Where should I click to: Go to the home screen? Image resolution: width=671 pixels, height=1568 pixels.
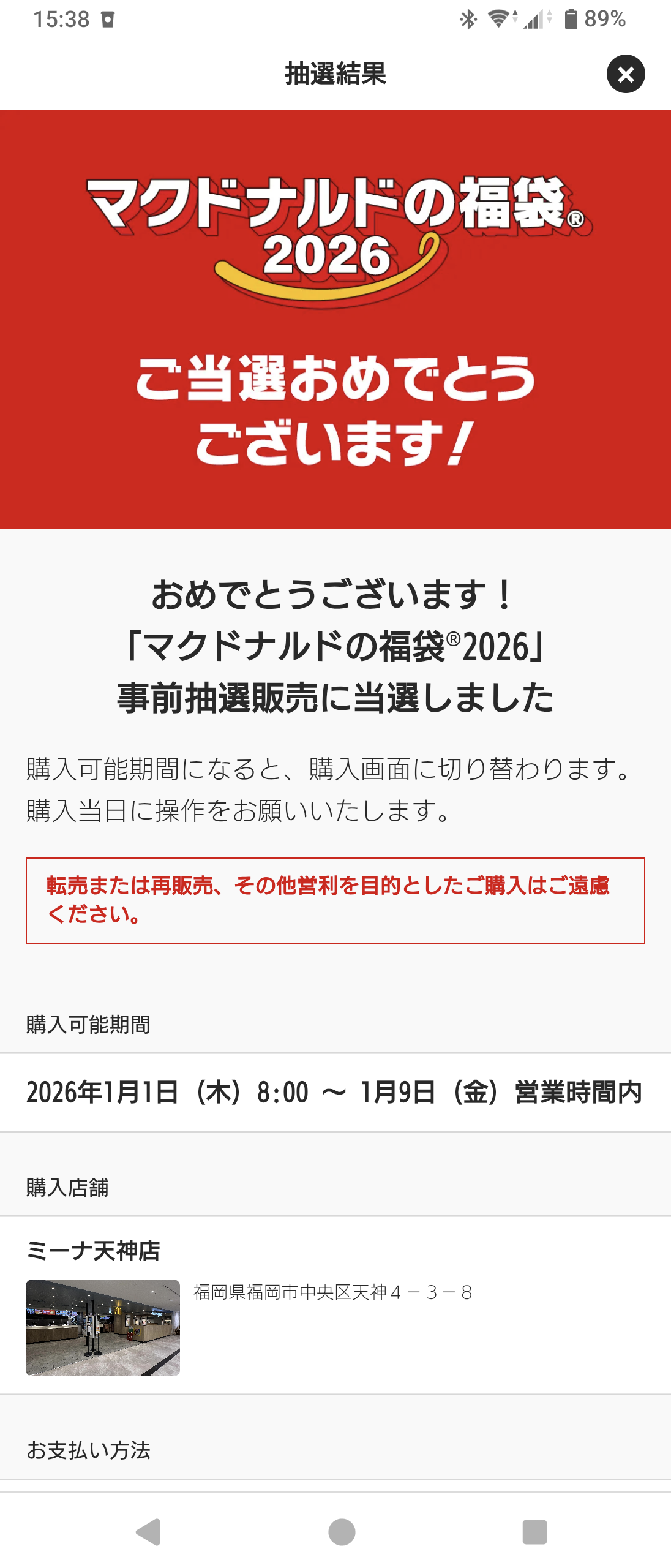tap(342, 1532)
